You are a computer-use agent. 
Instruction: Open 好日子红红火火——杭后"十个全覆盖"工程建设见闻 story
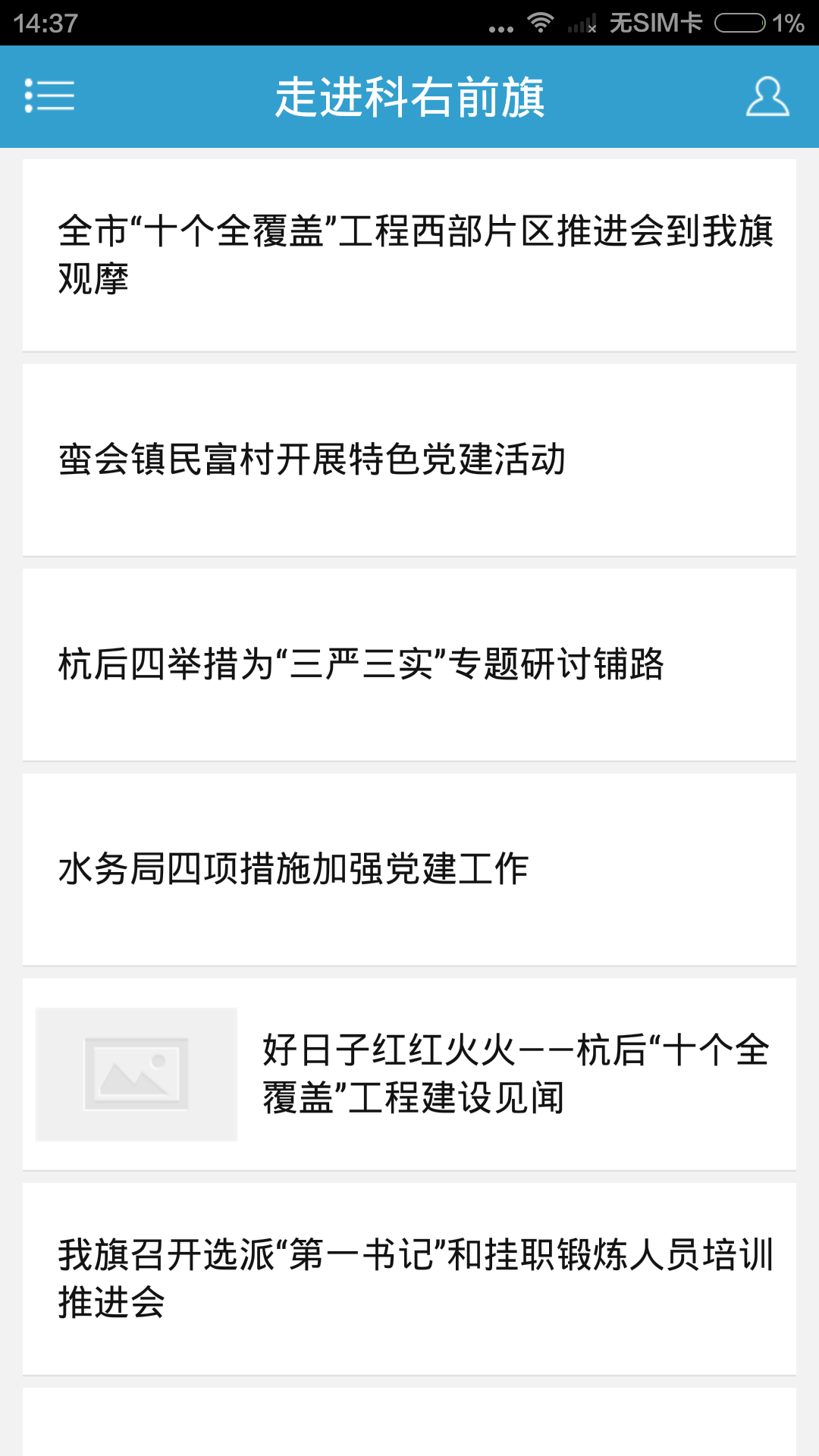point(409,1074)
